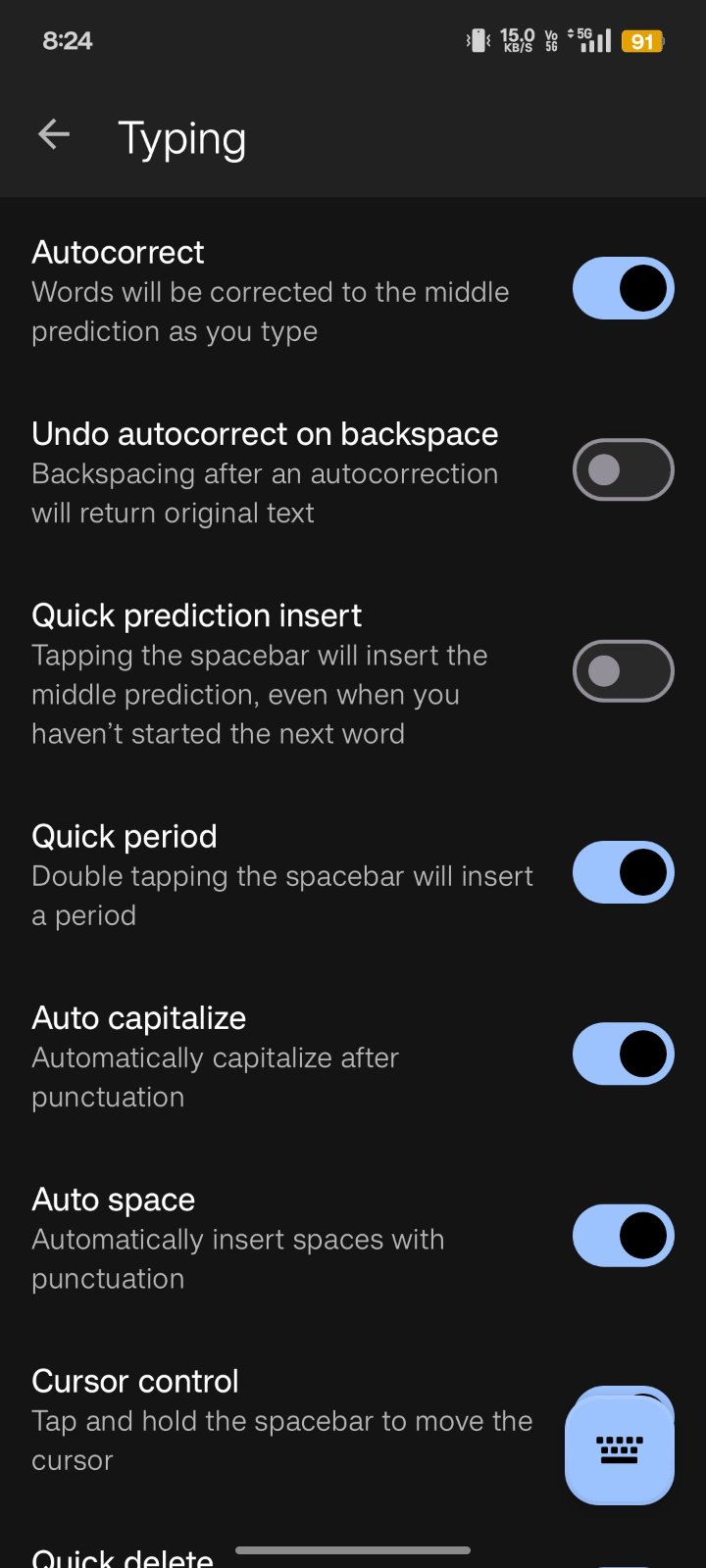Open the floating keyboard button

619,1449
